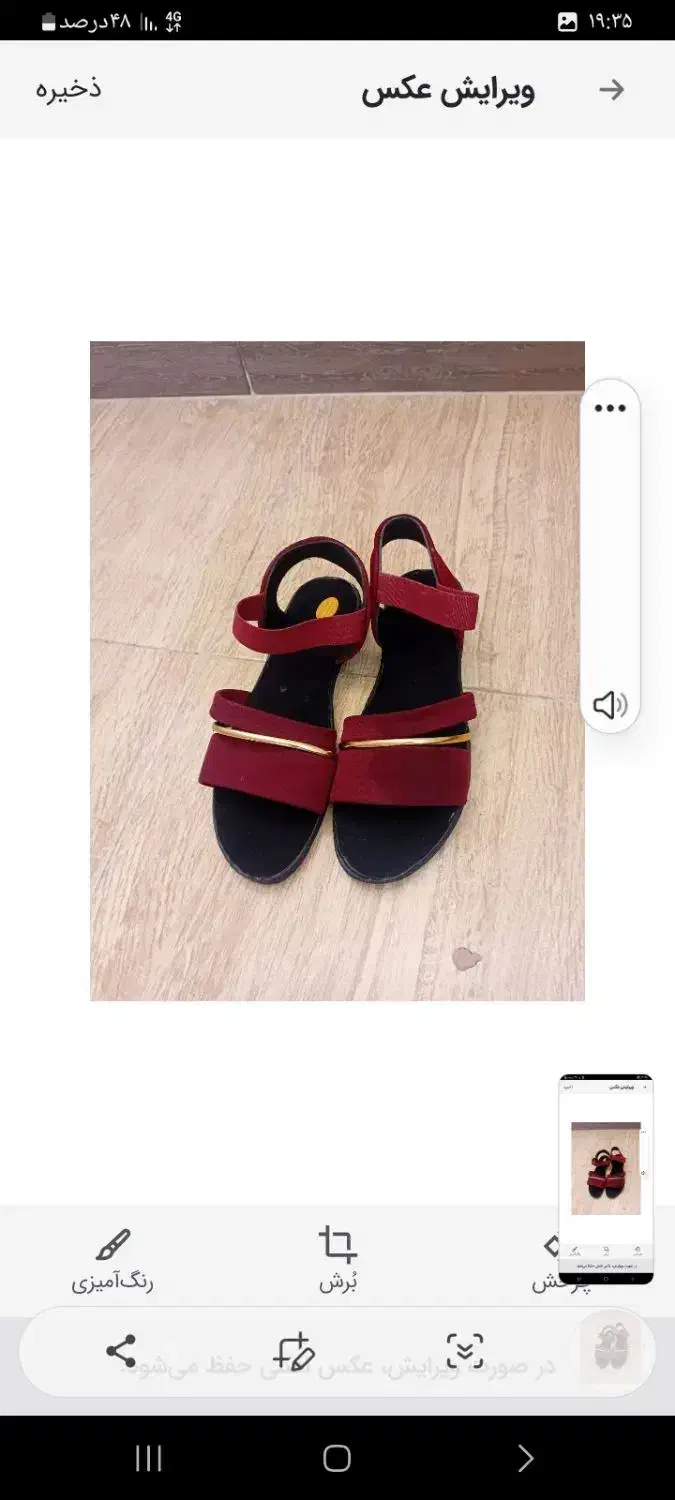Open the رنگ‌آمیزی paint tool
Image resolution: width=675 pixels, height=1500 pixels.
(112, 1260)
